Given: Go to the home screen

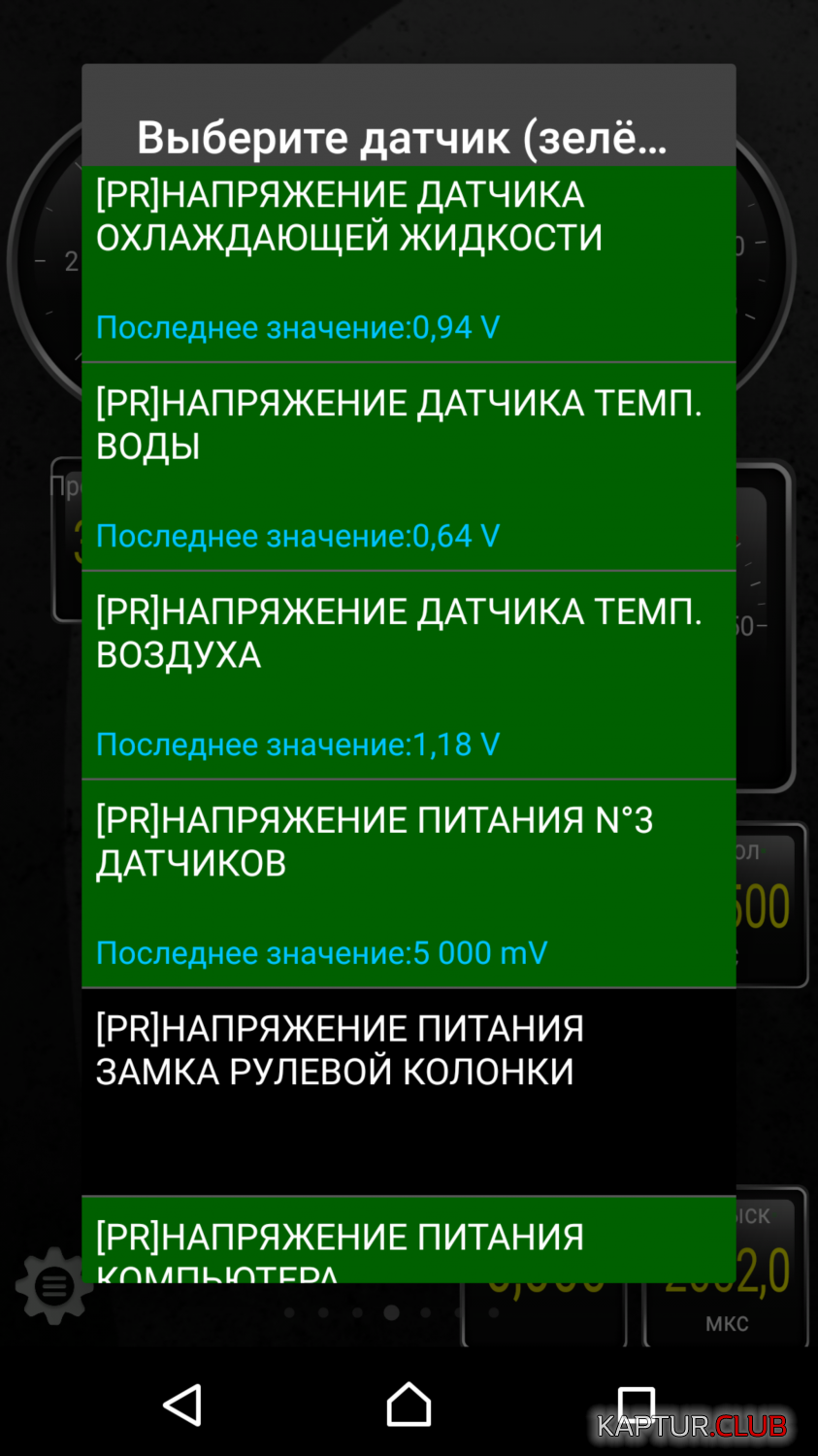Looking at the screenshot, I should (x=409, y=1405).
